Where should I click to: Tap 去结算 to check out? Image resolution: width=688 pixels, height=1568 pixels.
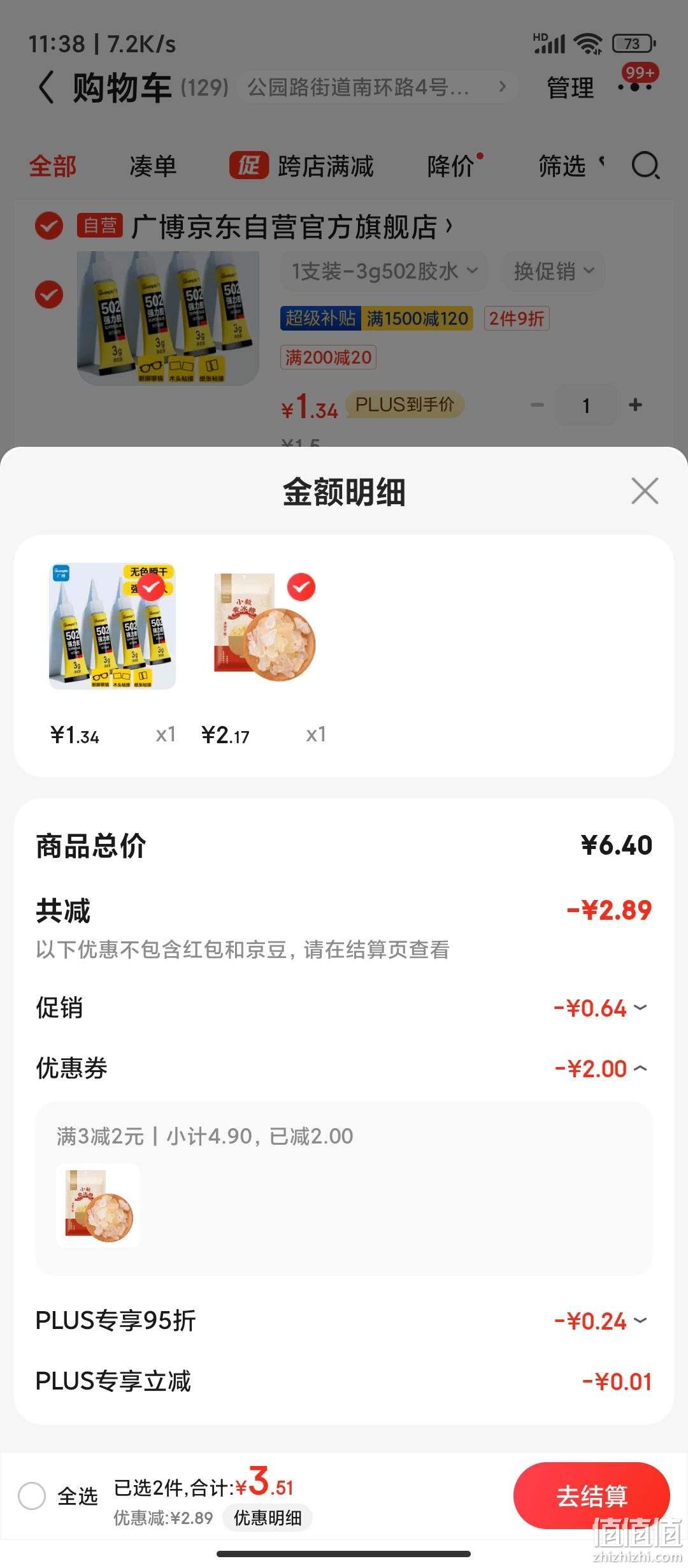pos(591,1495)
